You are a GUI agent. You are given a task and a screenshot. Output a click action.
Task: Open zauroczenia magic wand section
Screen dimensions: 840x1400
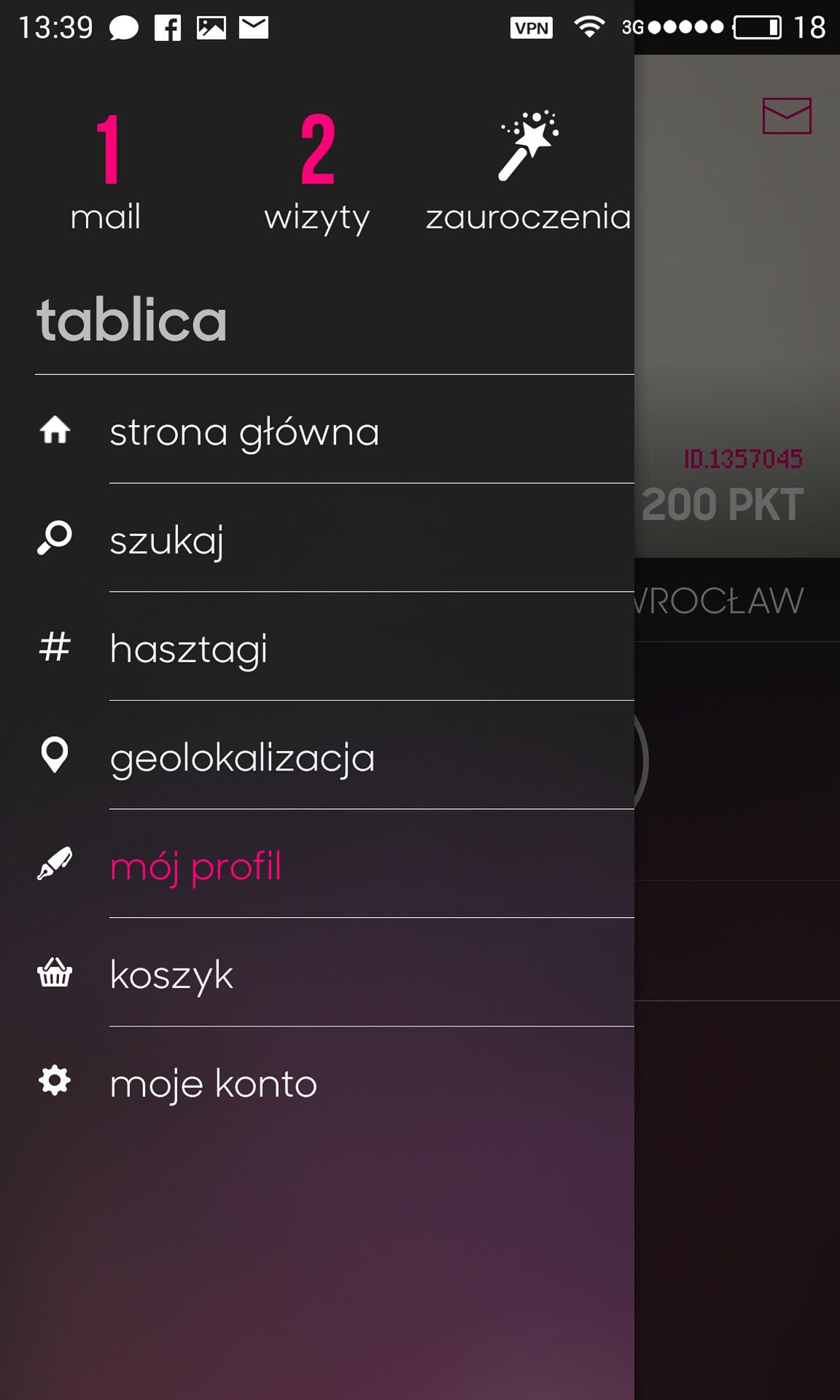tap(529, 172)
